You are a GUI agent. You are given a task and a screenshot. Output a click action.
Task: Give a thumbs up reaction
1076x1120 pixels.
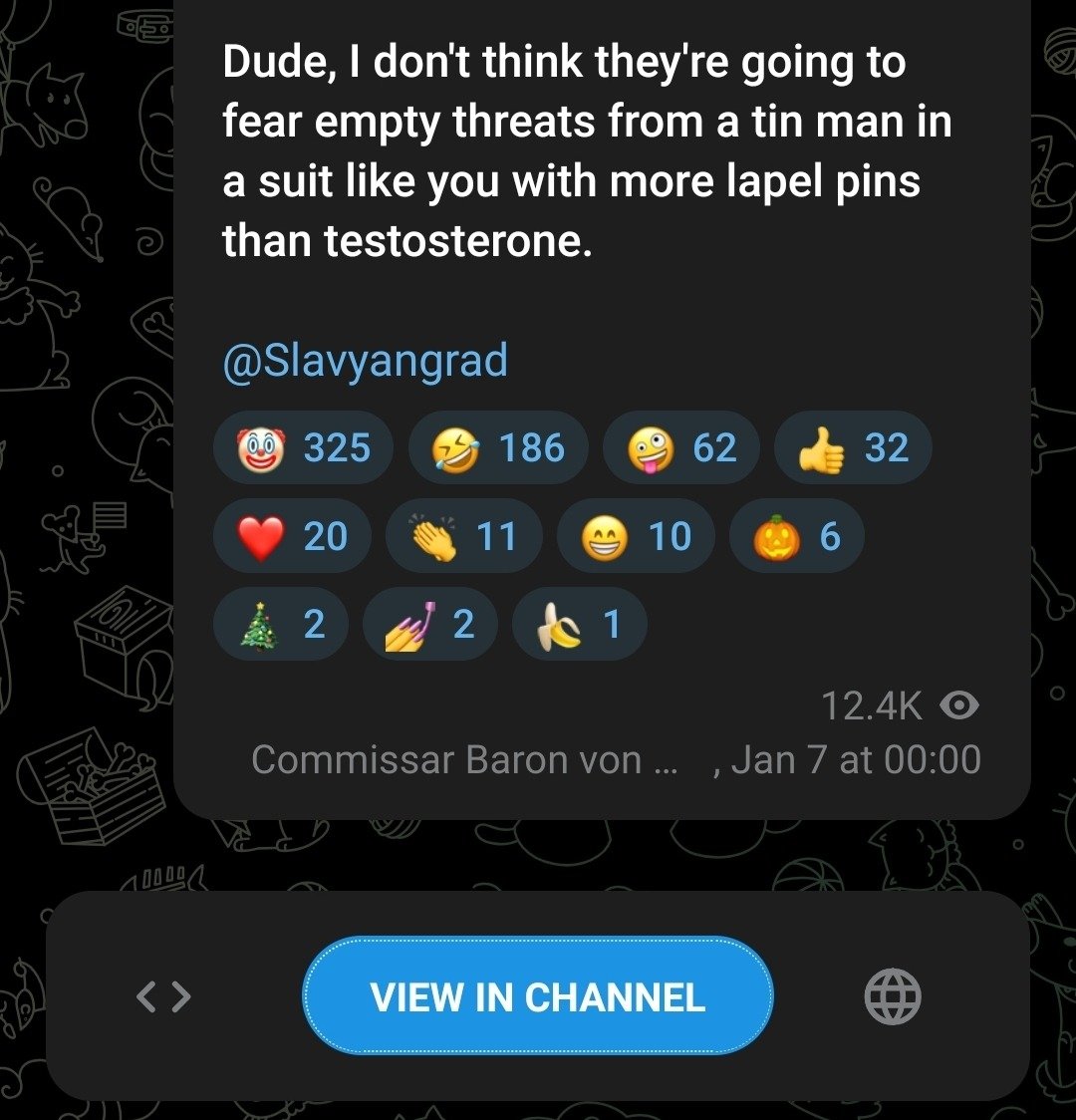853,447
